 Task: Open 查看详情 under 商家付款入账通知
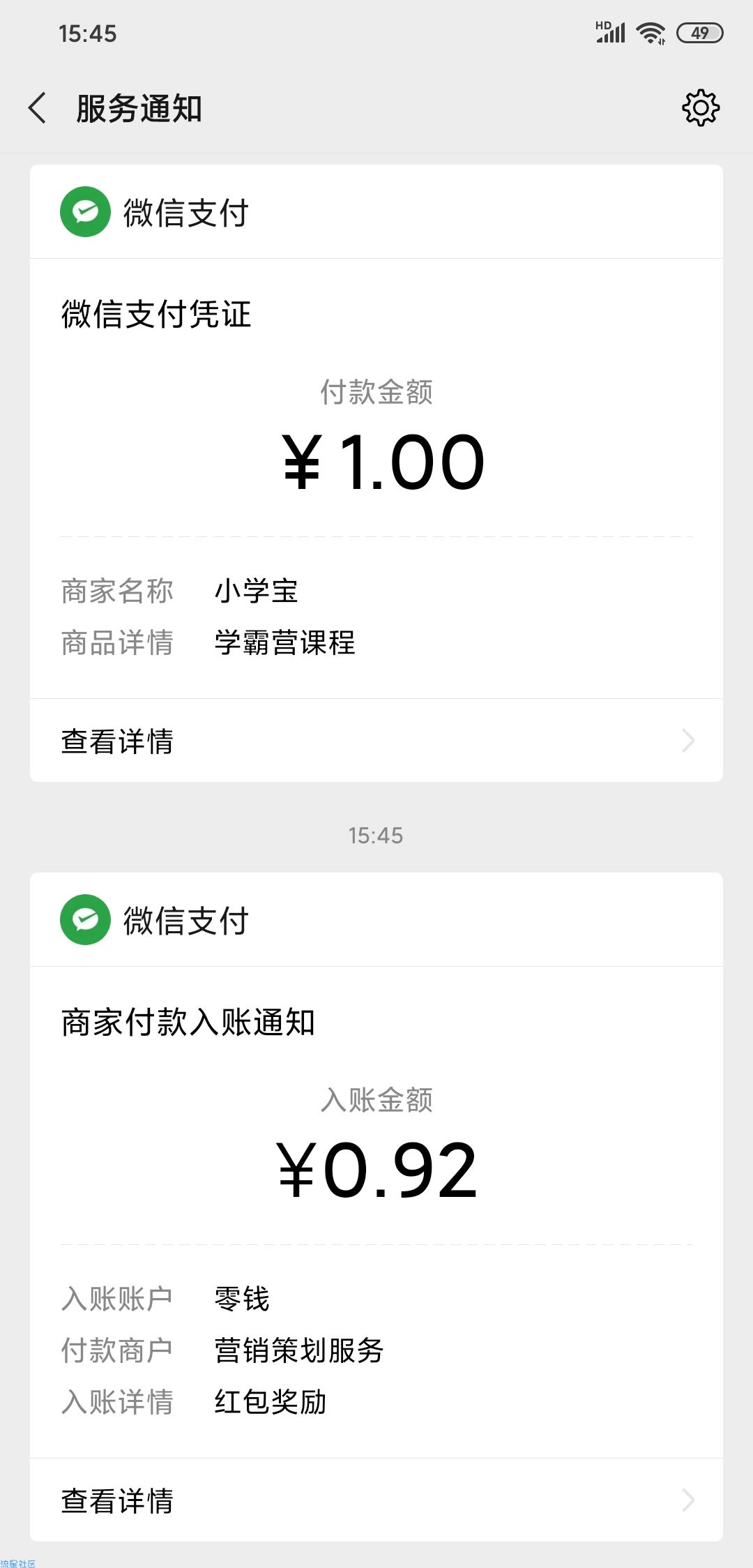376,1500
